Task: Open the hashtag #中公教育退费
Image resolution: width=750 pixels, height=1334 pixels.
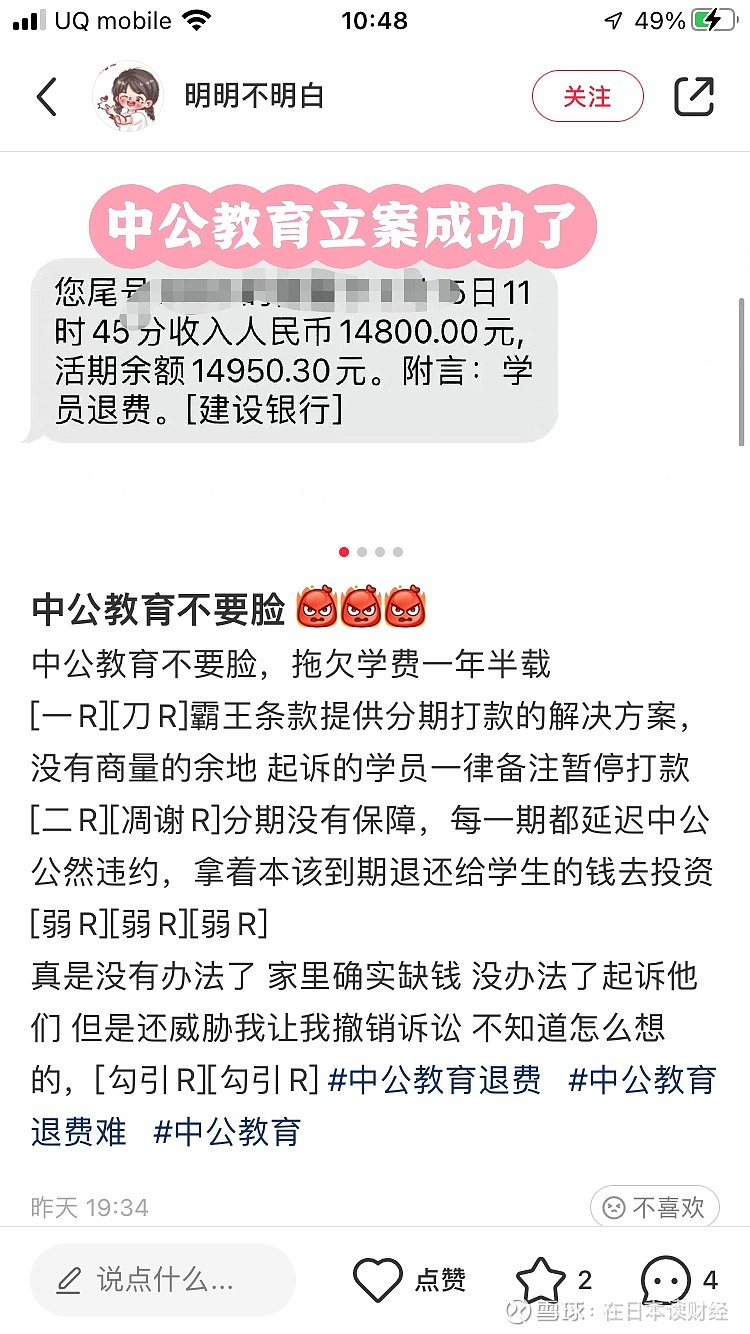Action: point(434,1080)
